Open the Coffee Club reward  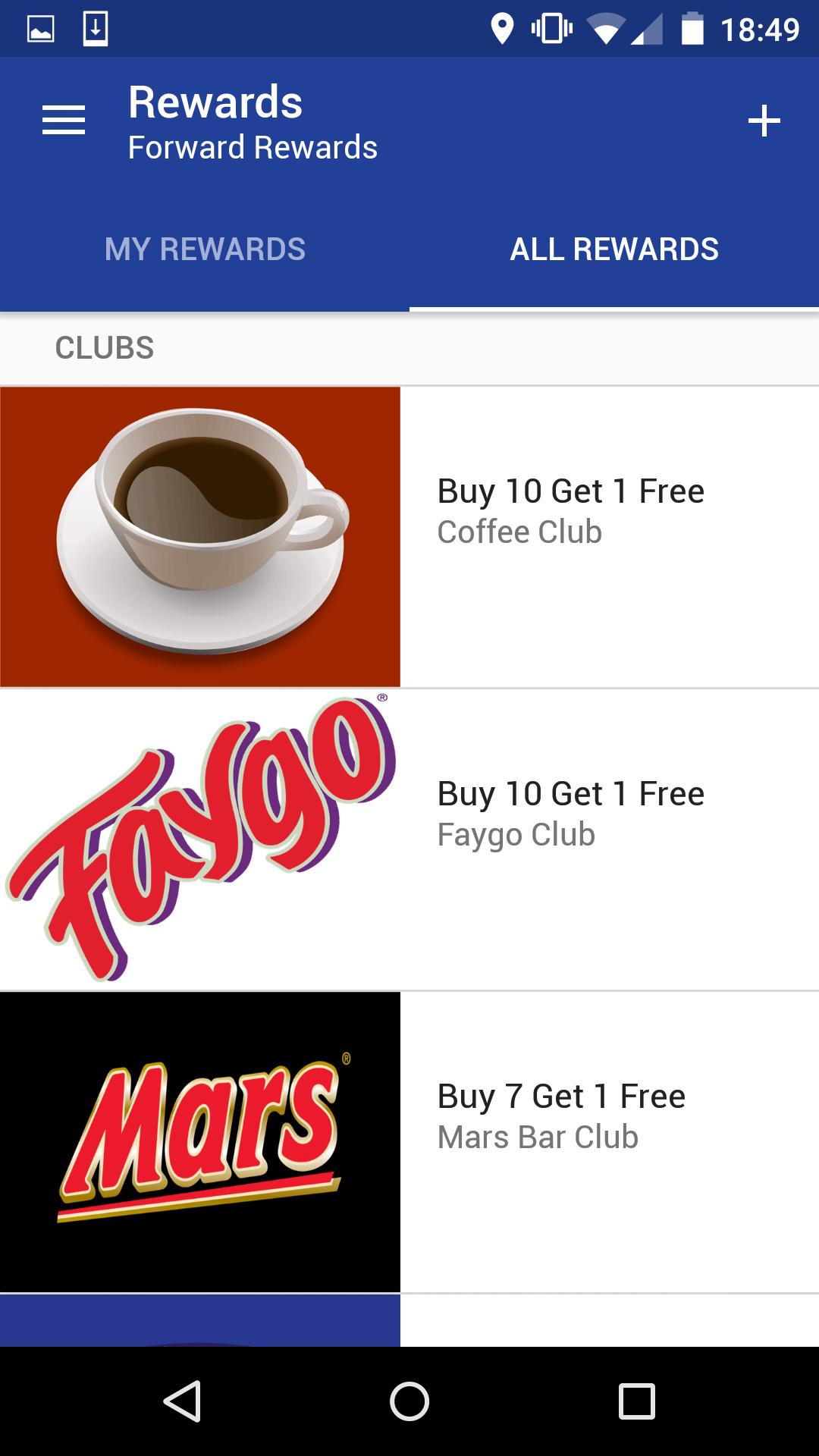click(409, 537)
